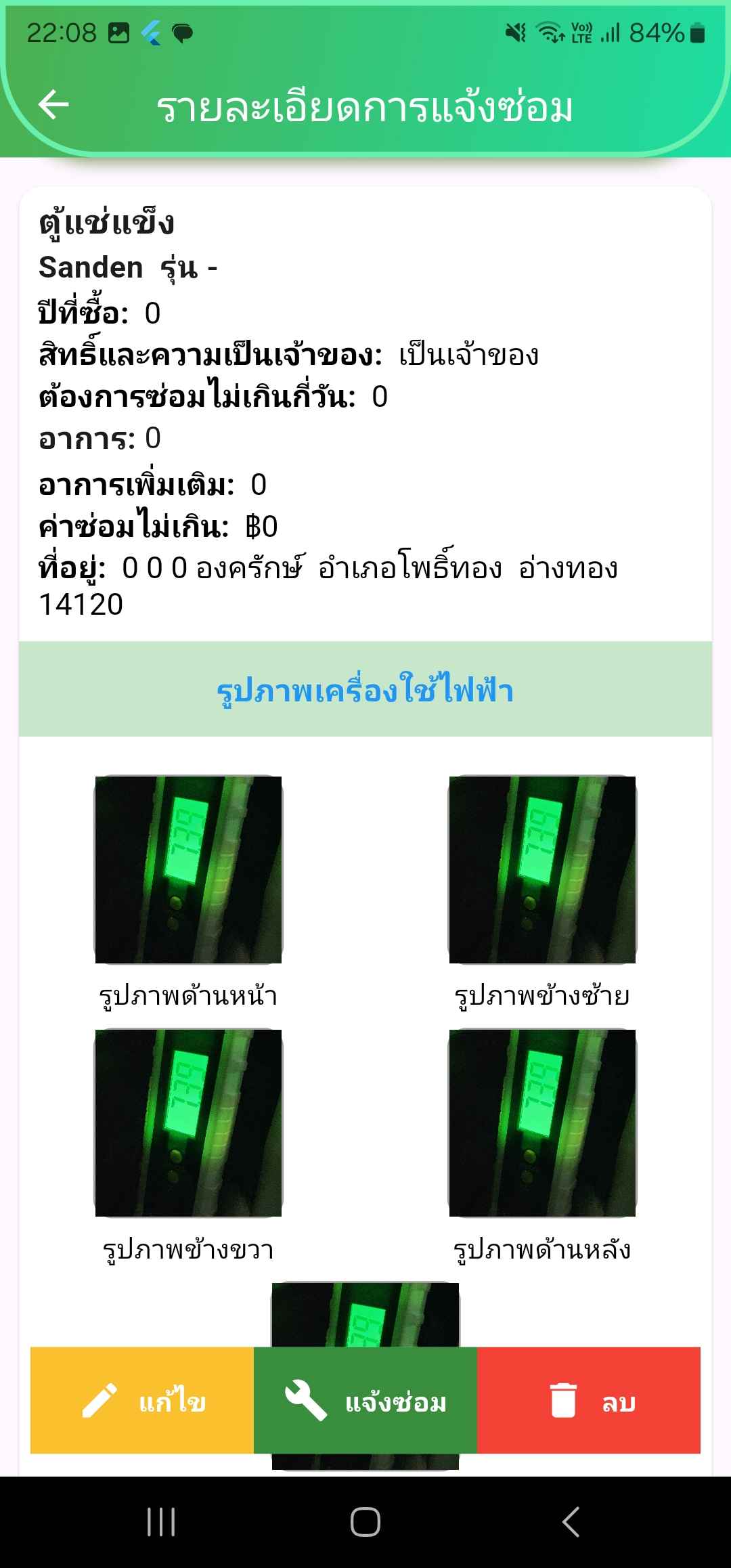Viewport: 731px width, 1568px height.
Task: Delete this entry with the ลบ button
Action: click(589, 1400)
